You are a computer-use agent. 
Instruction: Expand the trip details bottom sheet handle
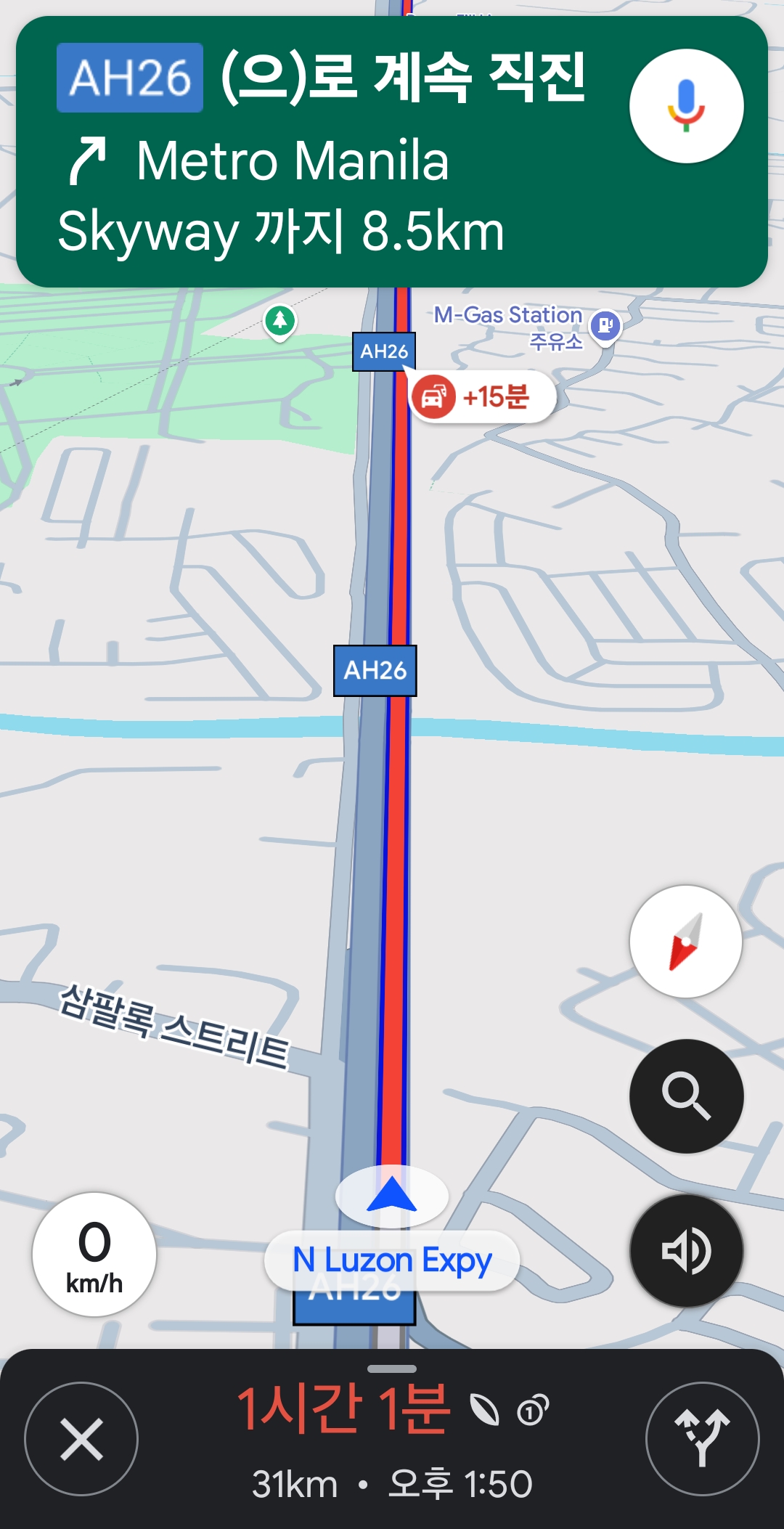(x=392, y=1369)
